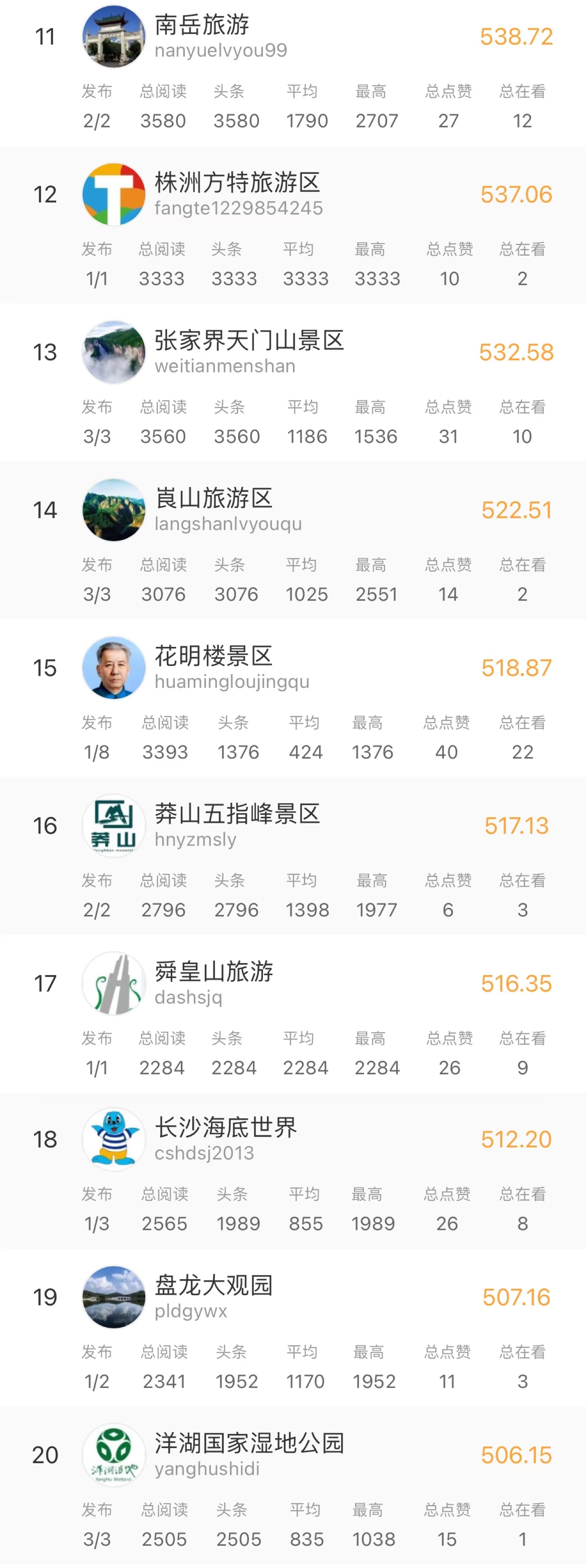Select the 花明楼景区 portrait avatar
The height and width of the screenshot is (1568, 586).
coord(114,667)
